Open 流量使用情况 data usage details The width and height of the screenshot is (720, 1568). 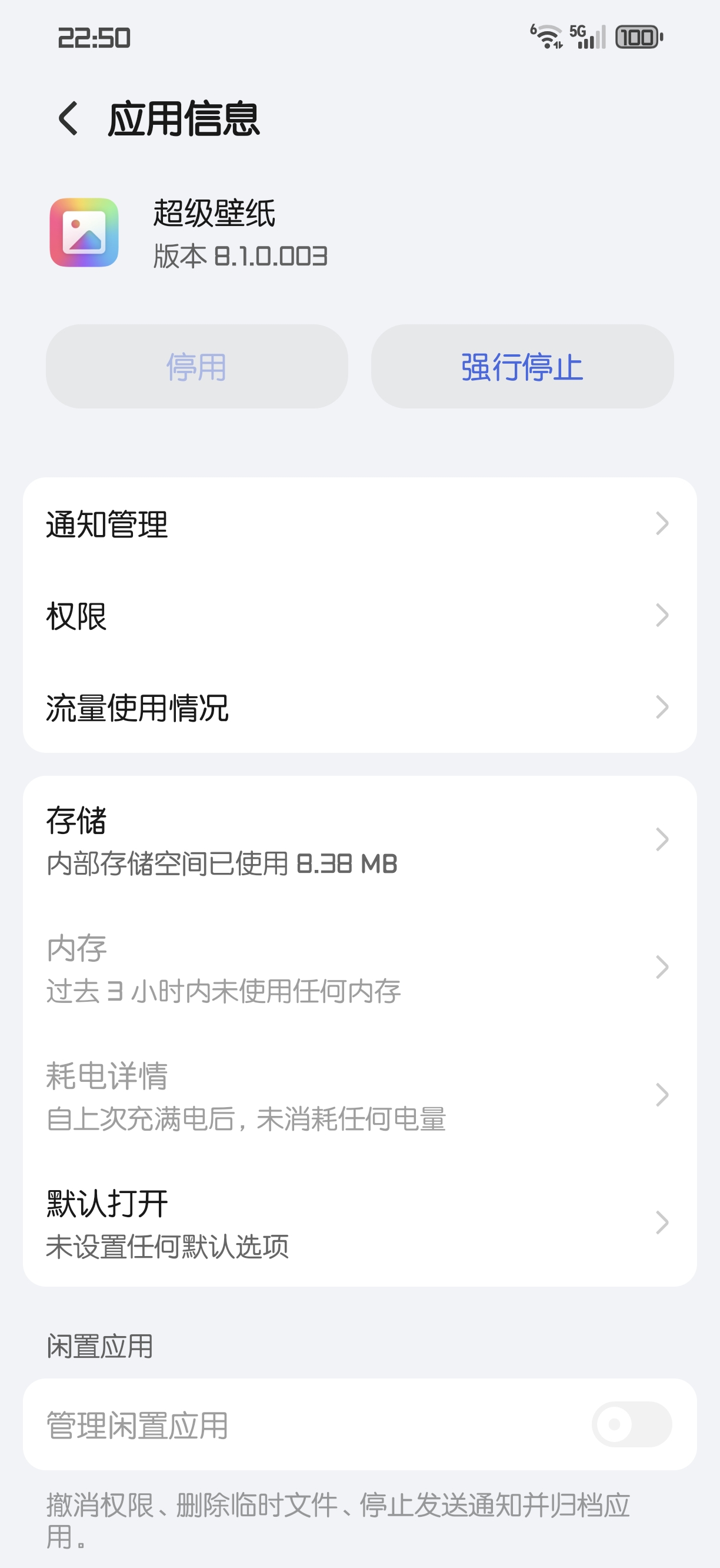tap(360, 708)
